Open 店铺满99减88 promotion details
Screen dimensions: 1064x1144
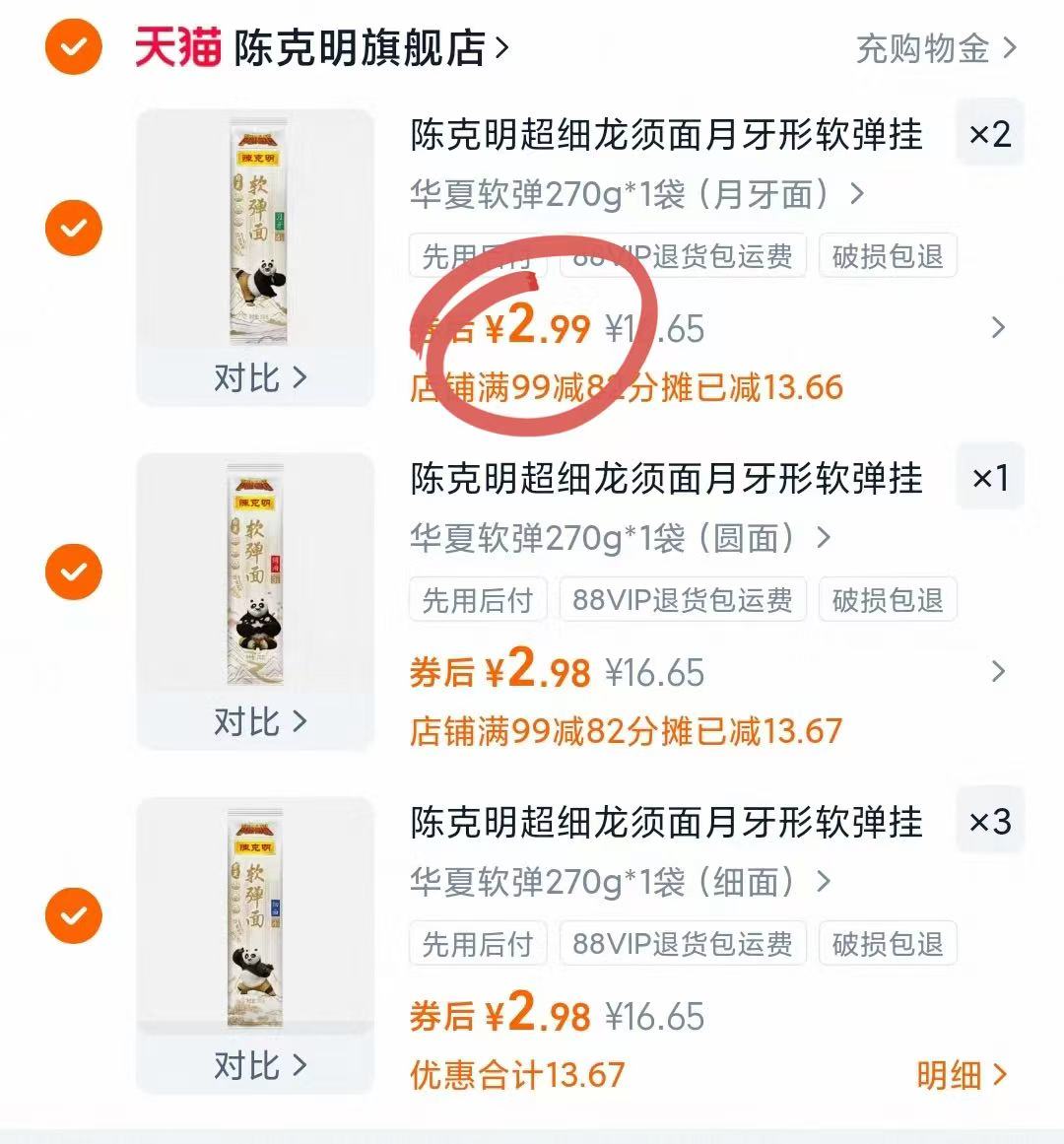coord(627,387)
